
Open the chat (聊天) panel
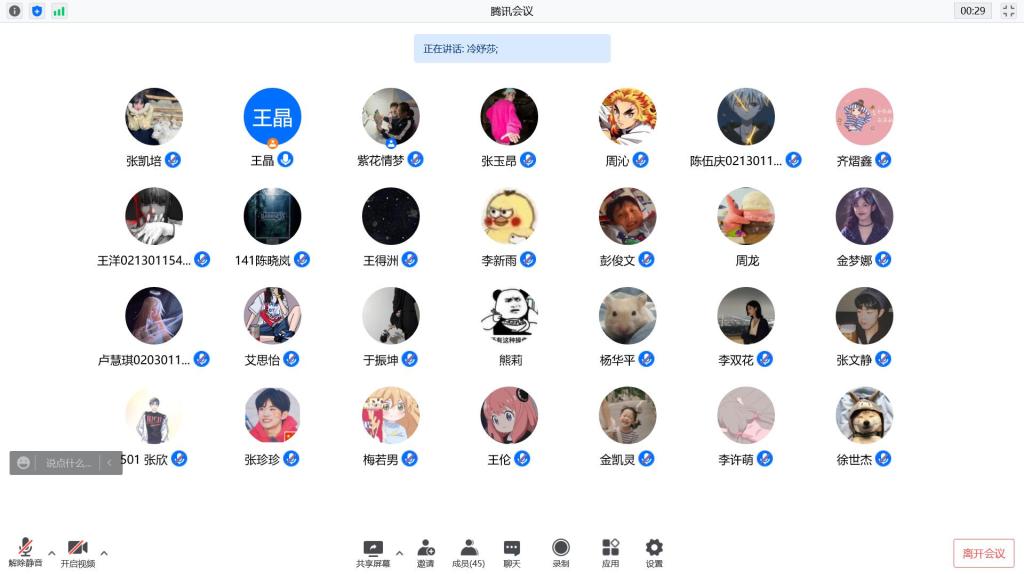tap(511, 551)
